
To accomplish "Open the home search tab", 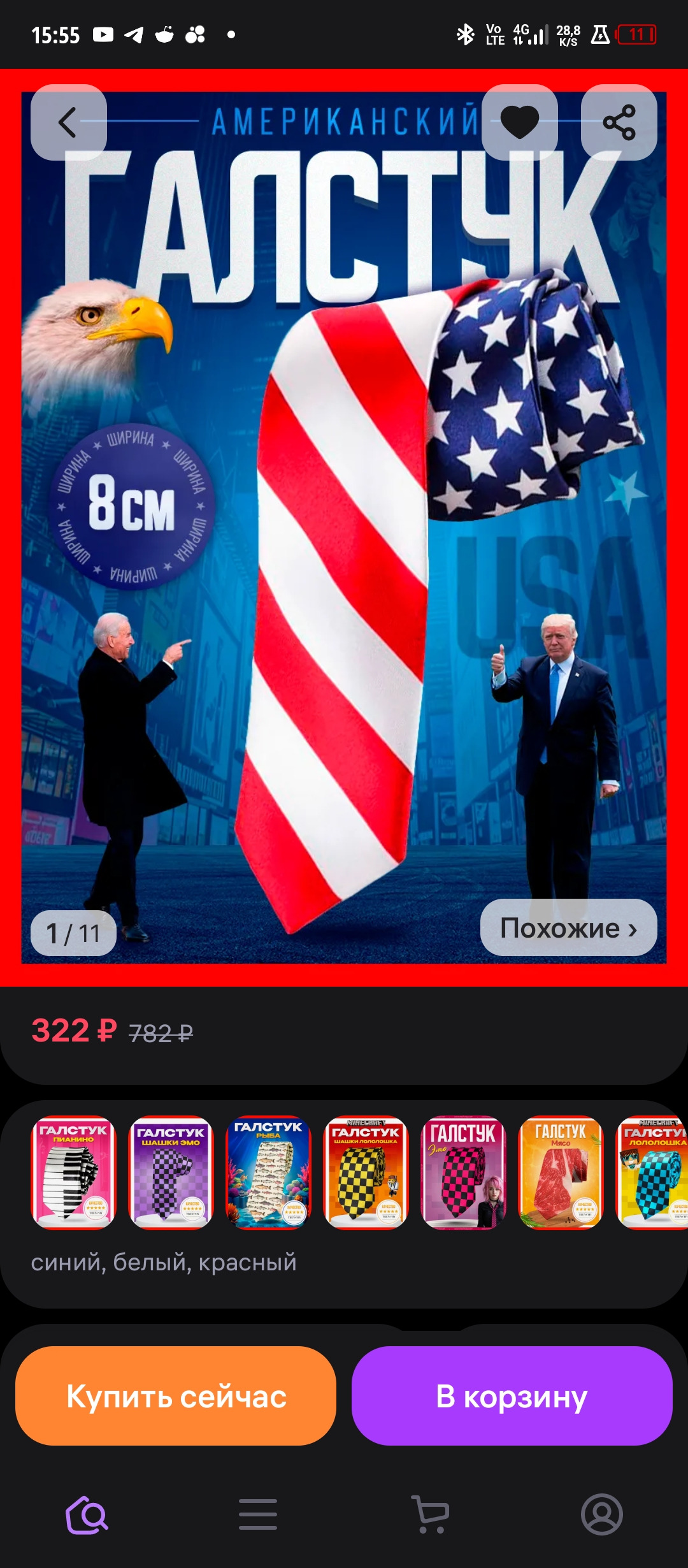I will [x=87, y=1514].
